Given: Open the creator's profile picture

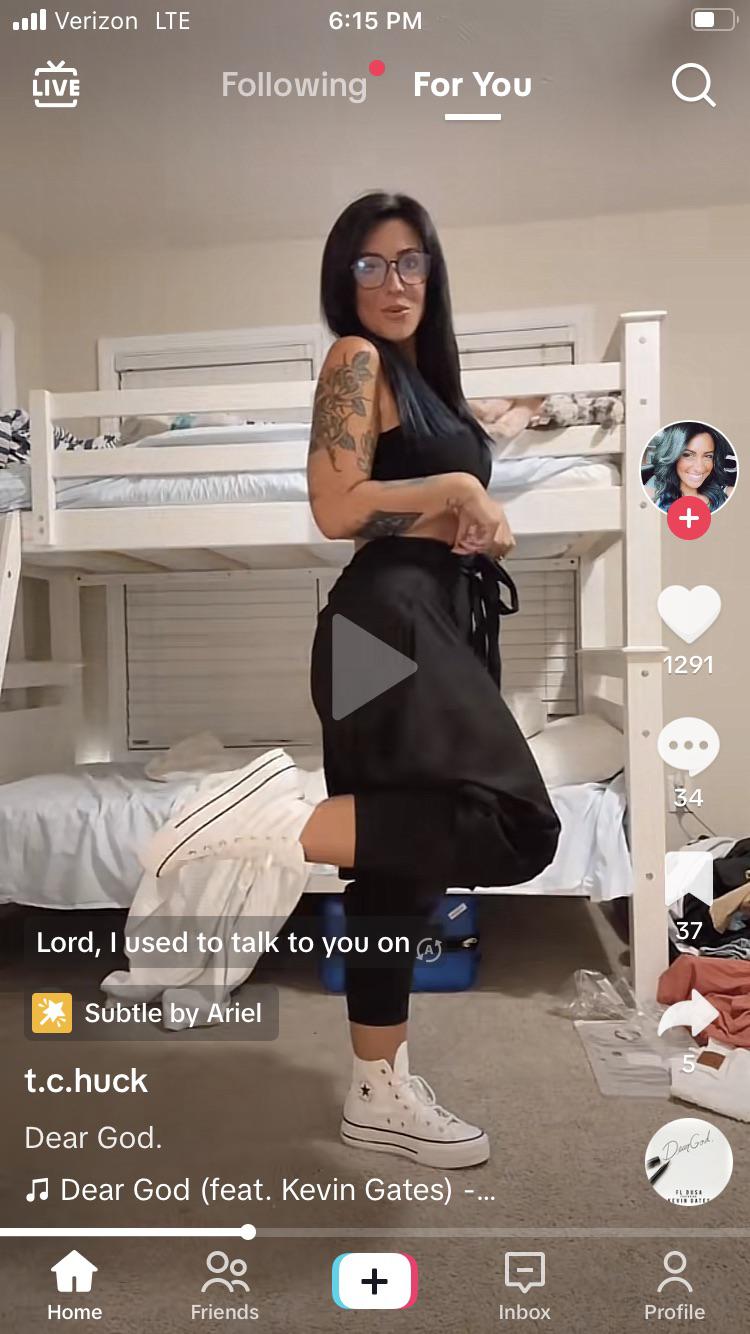Looking at the screenshot, I should pyautogui.click(x=688, y=468).
